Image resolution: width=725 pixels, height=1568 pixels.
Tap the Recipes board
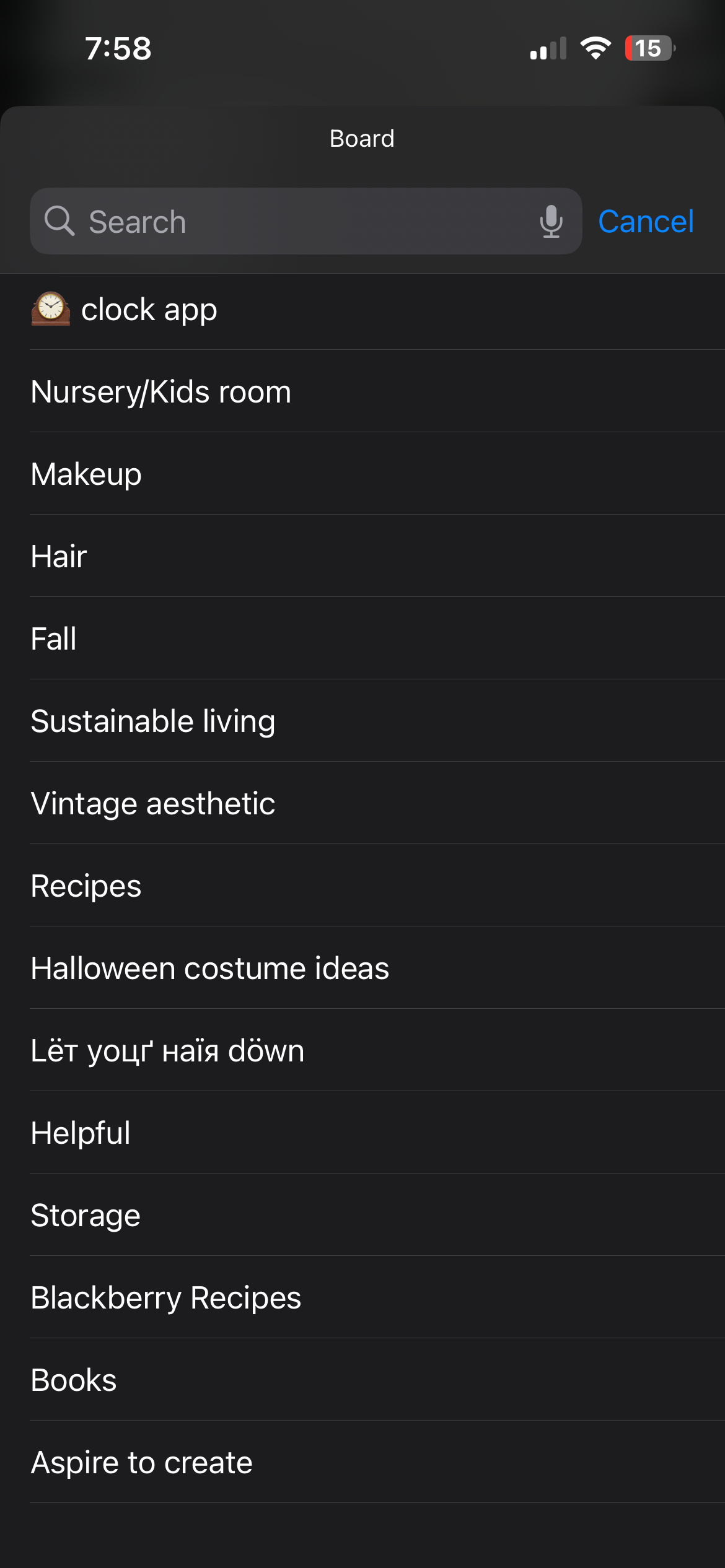pos(87,886)
